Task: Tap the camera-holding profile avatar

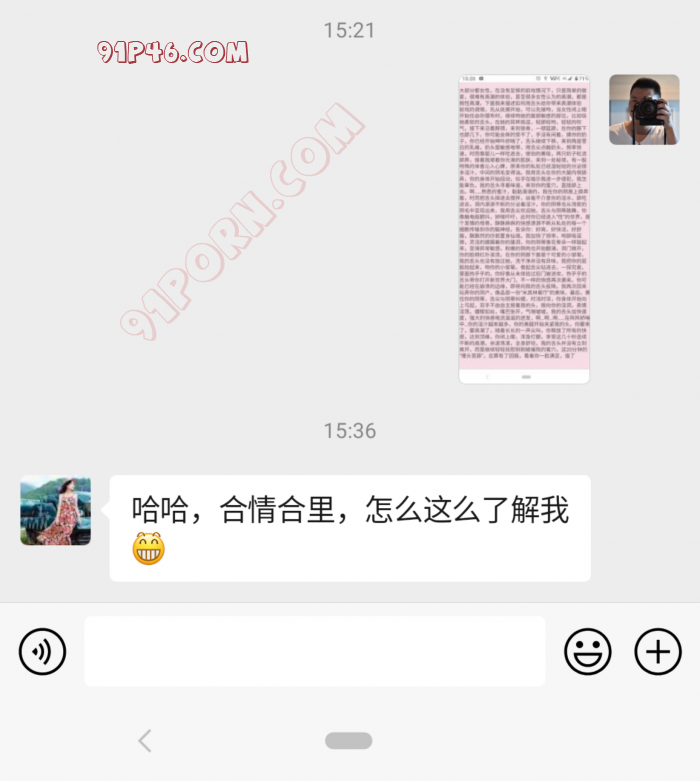Action: (x=644, y=109)
